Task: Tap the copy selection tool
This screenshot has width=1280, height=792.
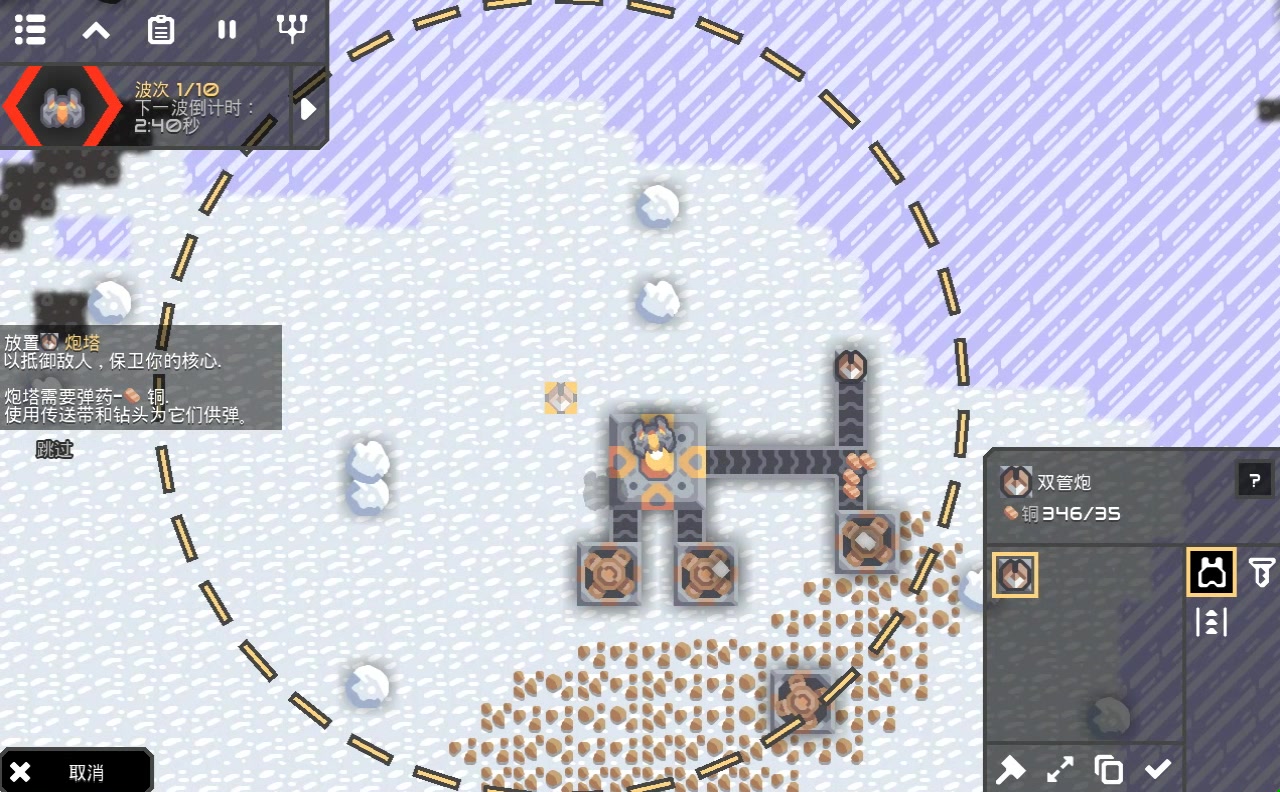Action: pos(1109,769)
